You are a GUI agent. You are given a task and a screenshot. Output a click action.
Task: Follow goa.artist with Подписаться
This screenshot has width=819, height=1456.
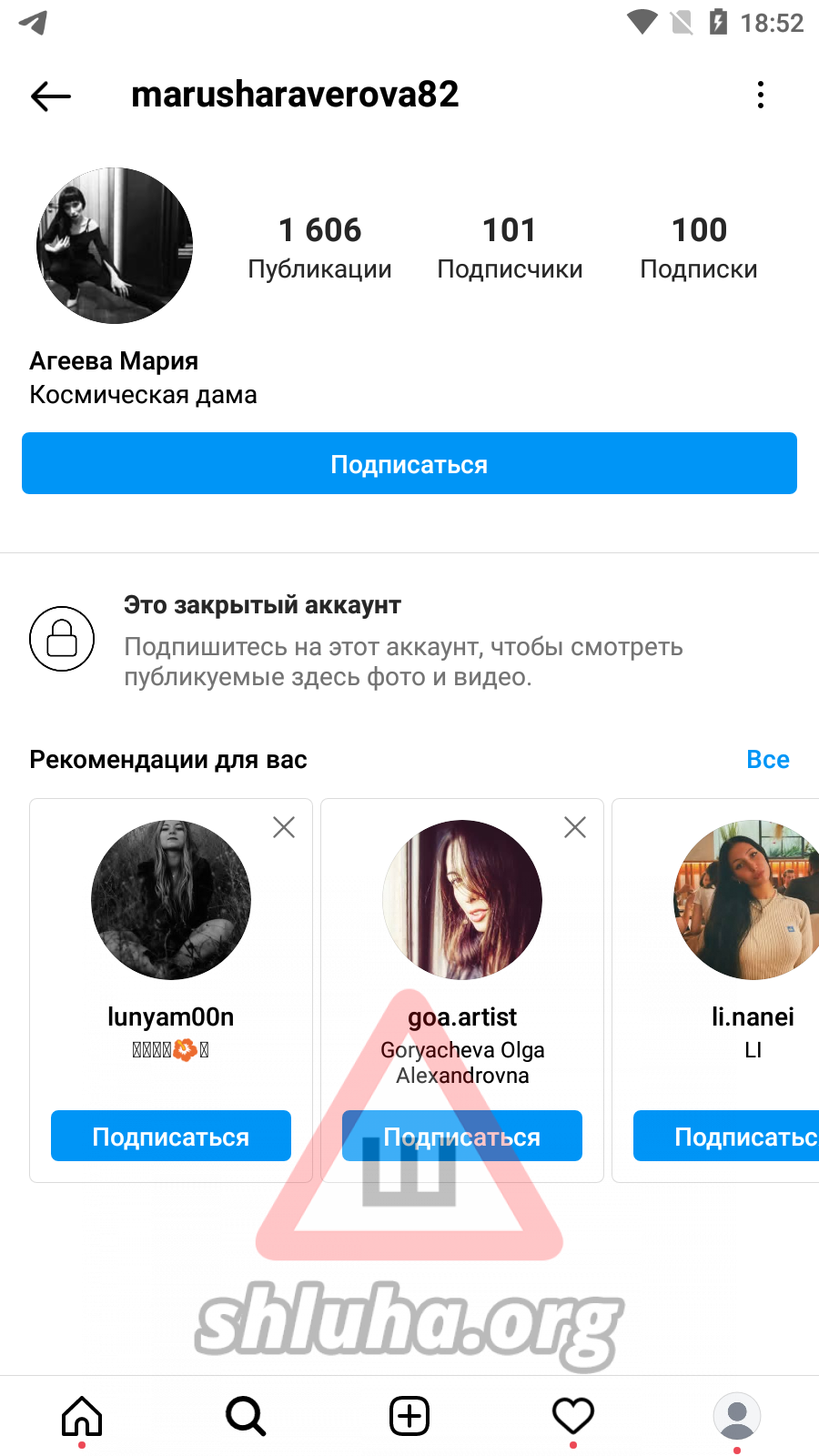[x=462, y=1137]
